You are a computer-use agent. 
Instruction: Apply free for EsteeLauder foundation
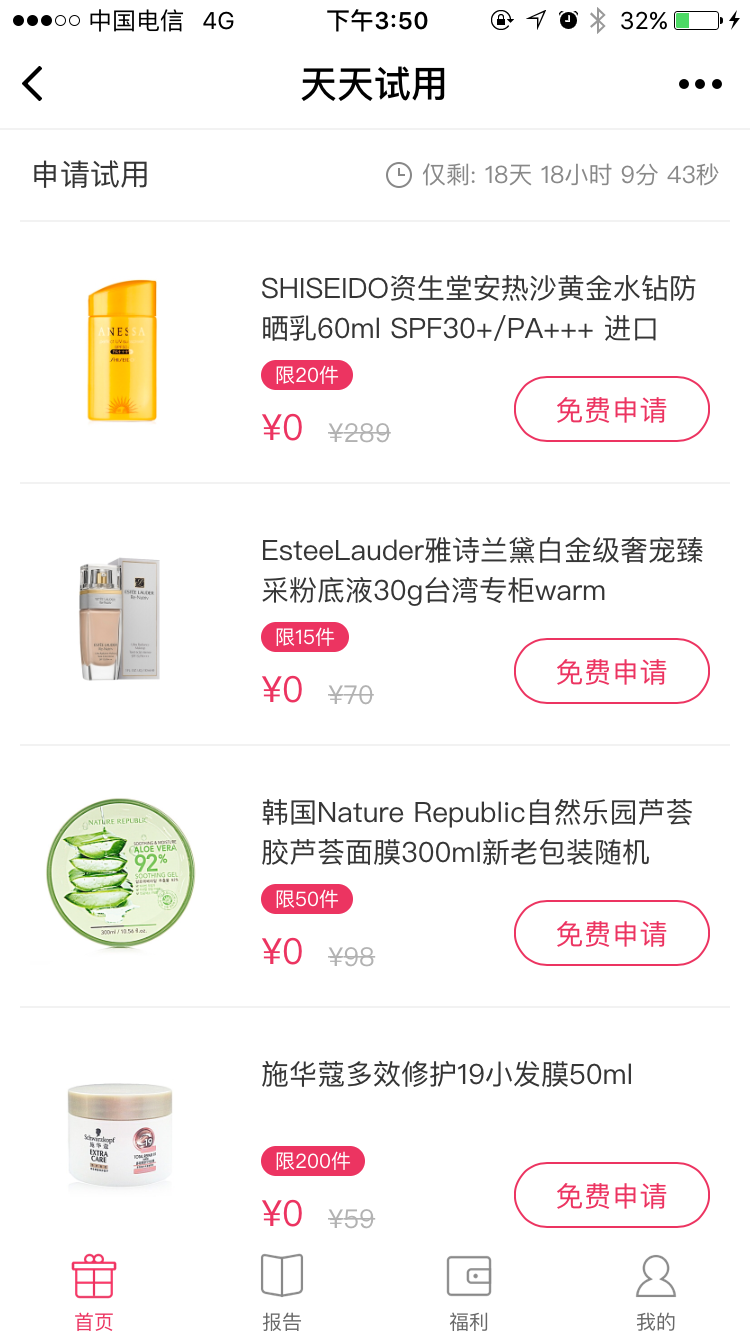[611, 671]
